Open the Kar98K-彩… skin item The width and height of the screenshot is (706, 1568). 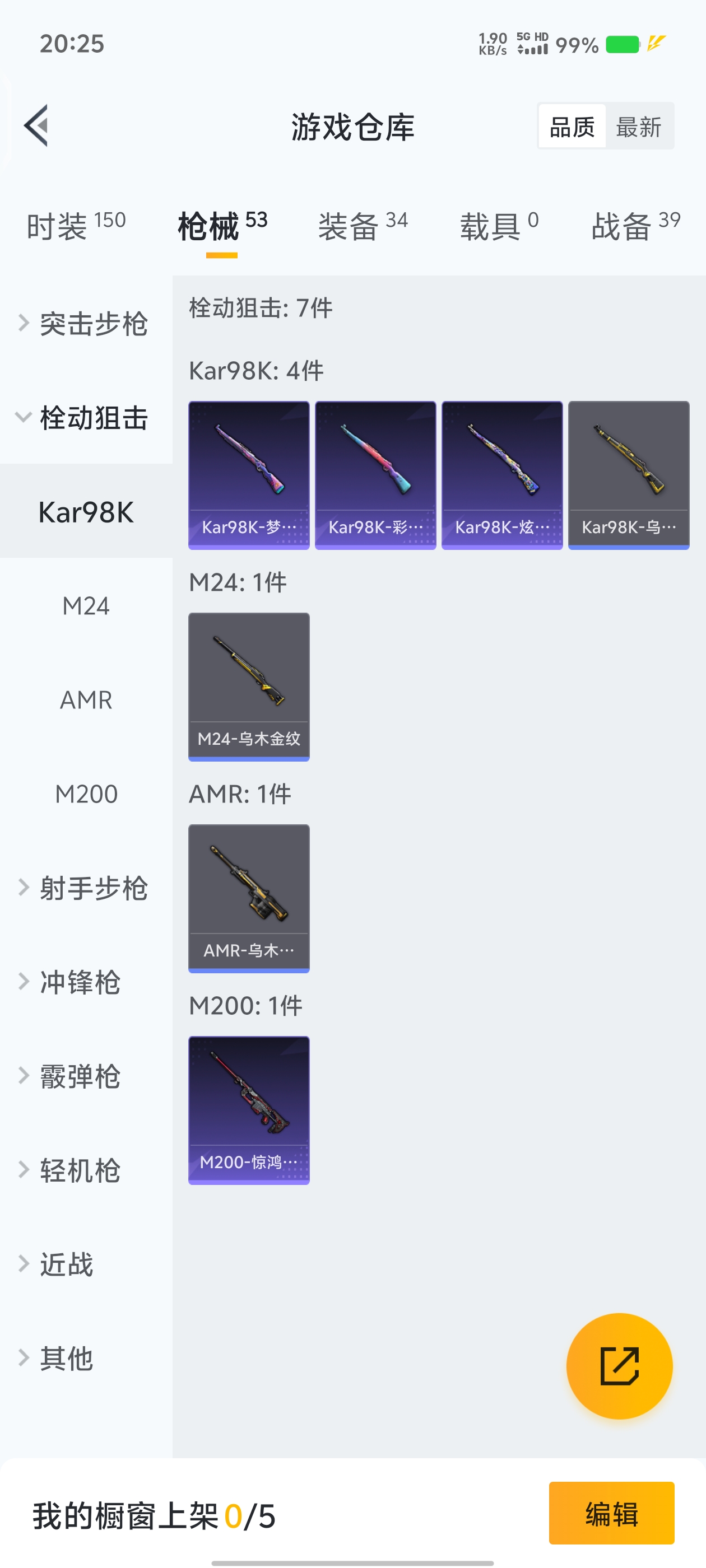(x=375, y=475)
